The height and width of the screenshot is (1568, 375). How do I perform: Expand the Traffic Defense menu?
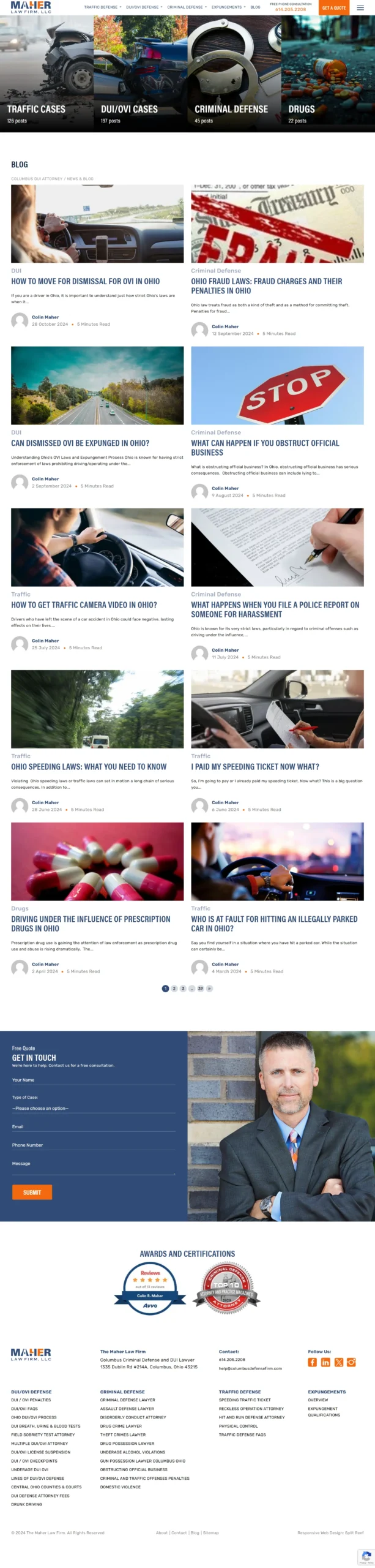[x=102, y=7]
